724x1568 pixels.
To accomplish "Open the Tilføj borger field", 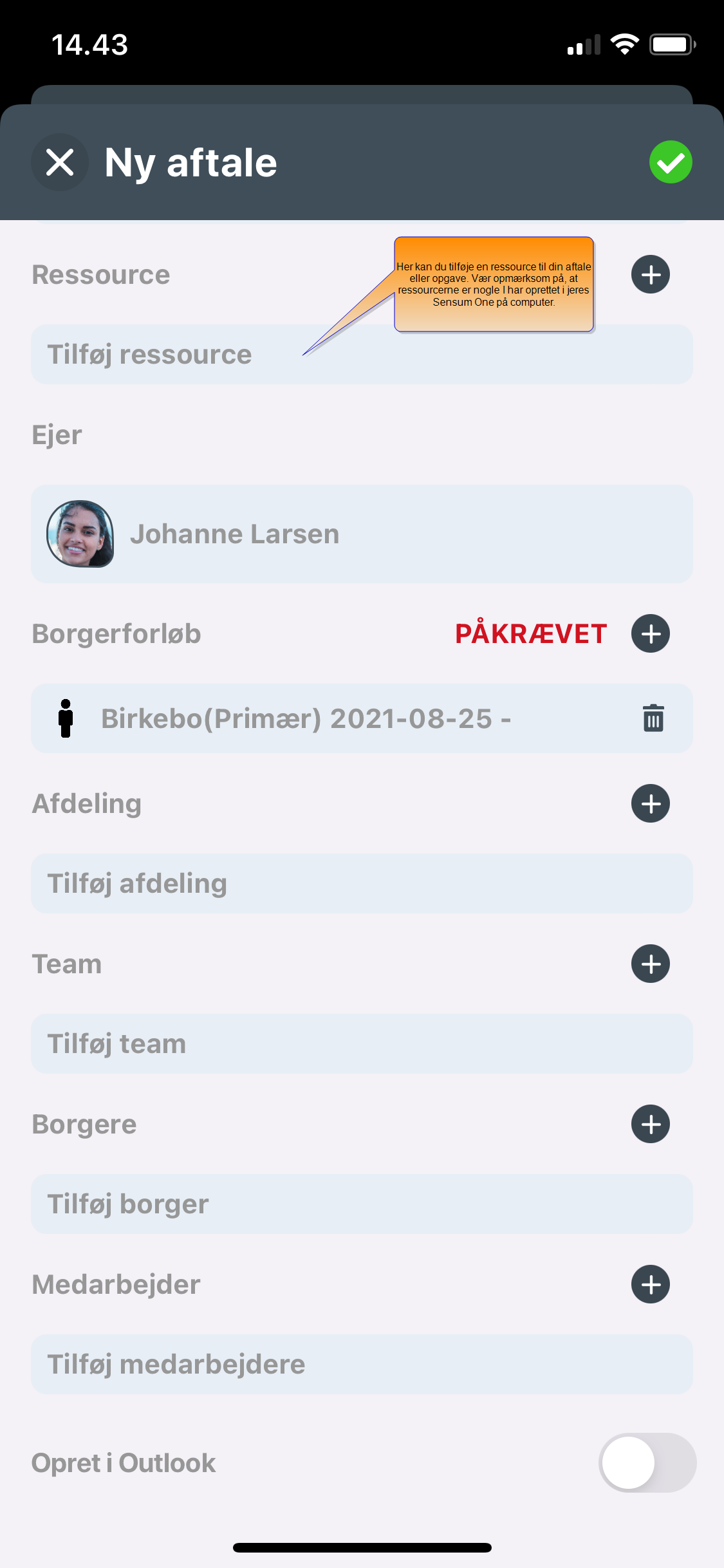I will (x=362, y=1204).
